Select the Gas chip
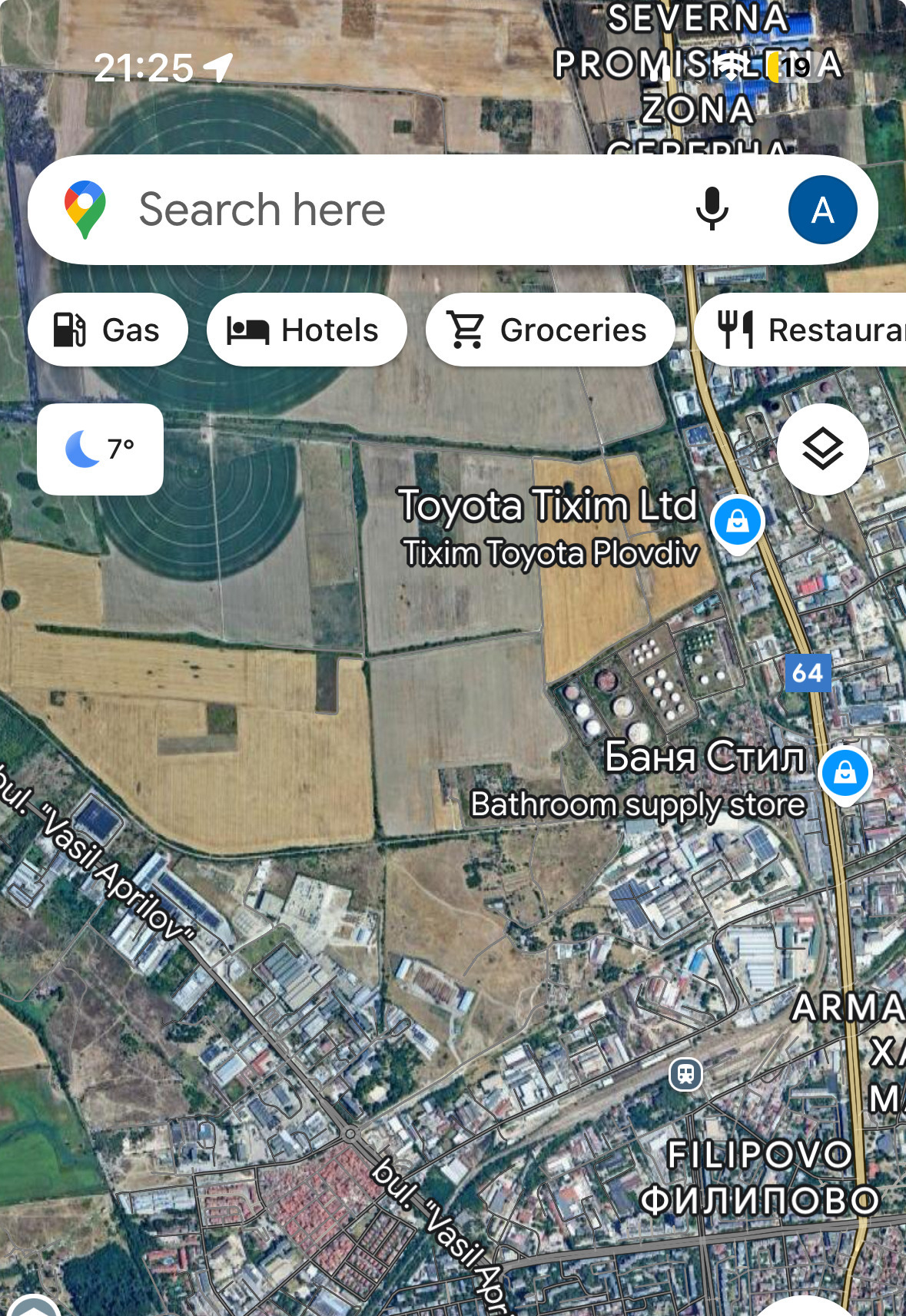The image size is (906, 1316). point(108,330)
